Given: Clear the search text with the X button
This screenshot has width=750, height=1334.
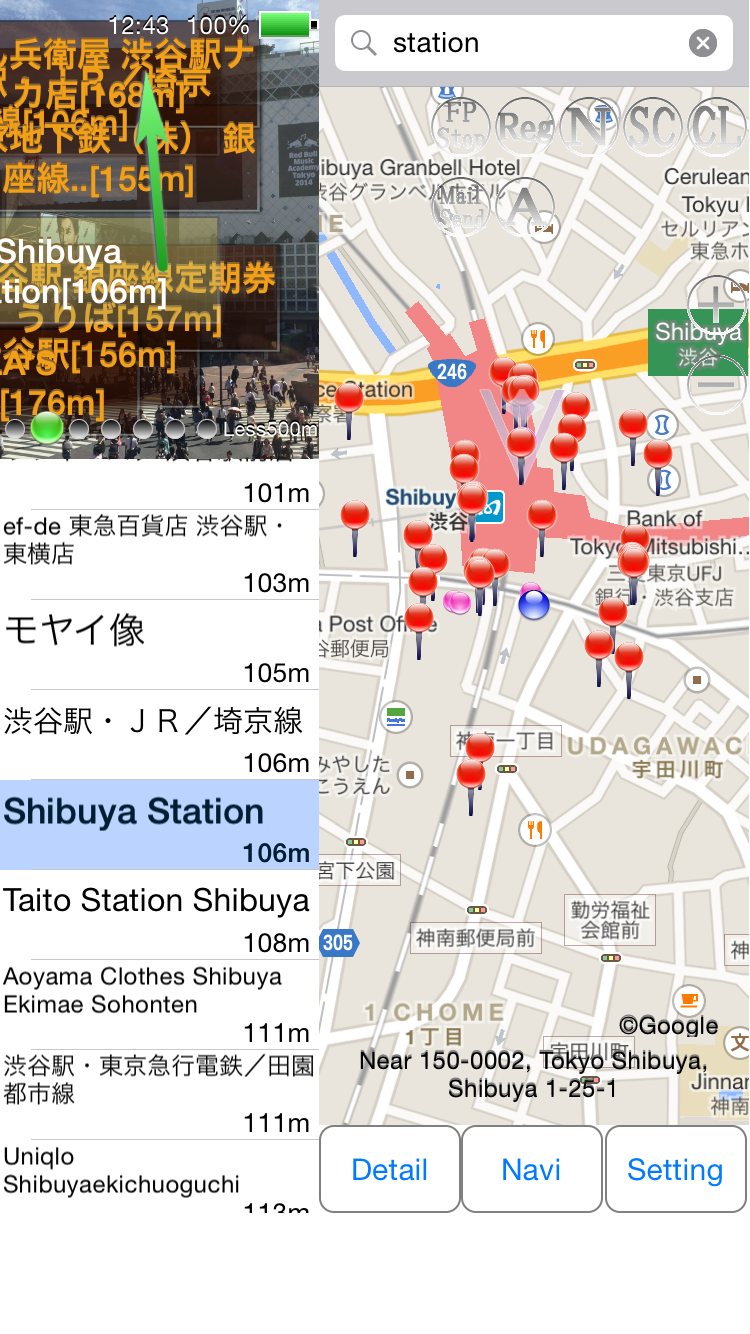Looking at the screenshot, I should [703, 43].
